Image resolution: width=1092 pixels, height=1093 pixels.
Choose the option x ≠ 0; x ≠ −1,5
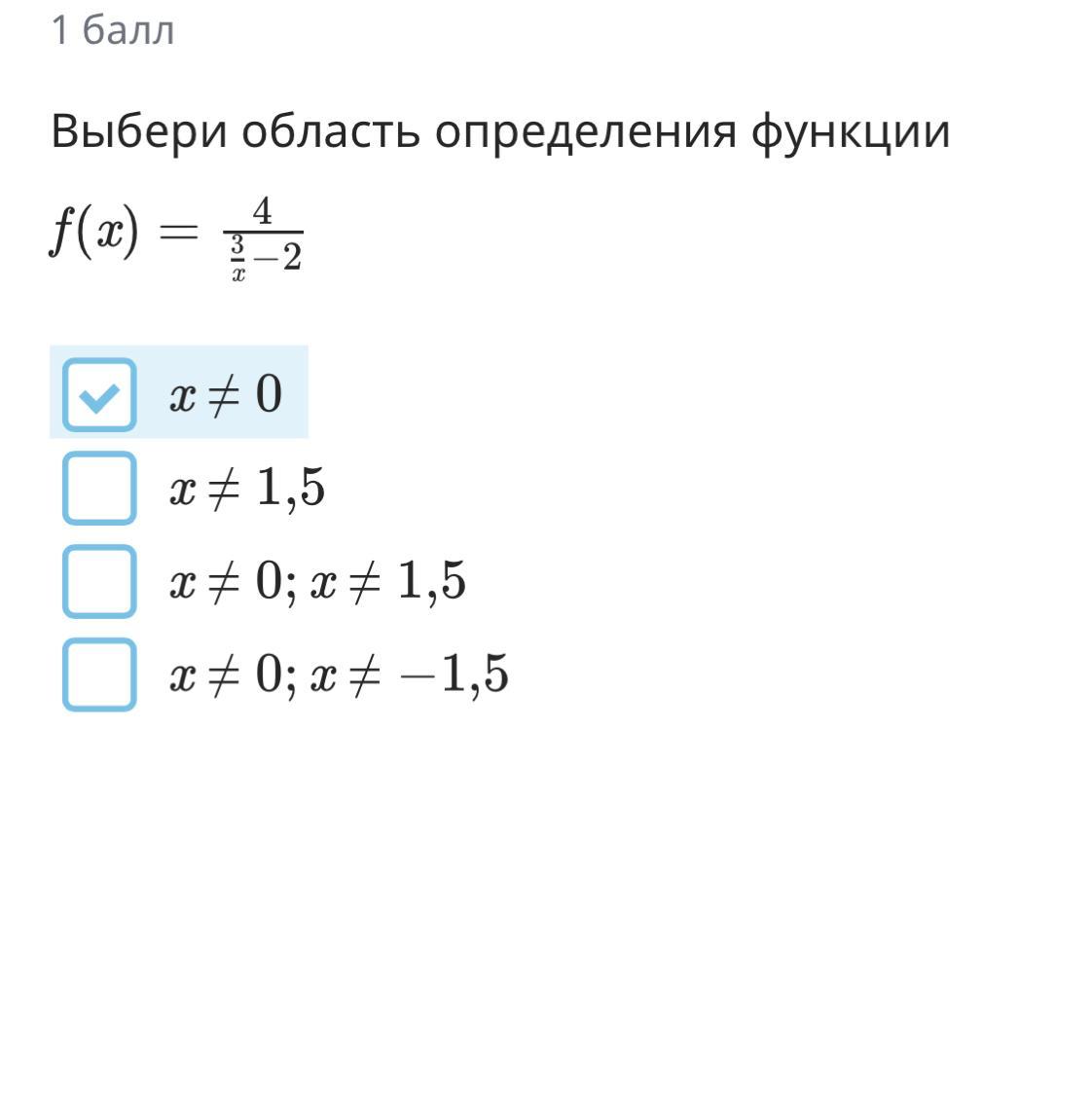[99, 674]
